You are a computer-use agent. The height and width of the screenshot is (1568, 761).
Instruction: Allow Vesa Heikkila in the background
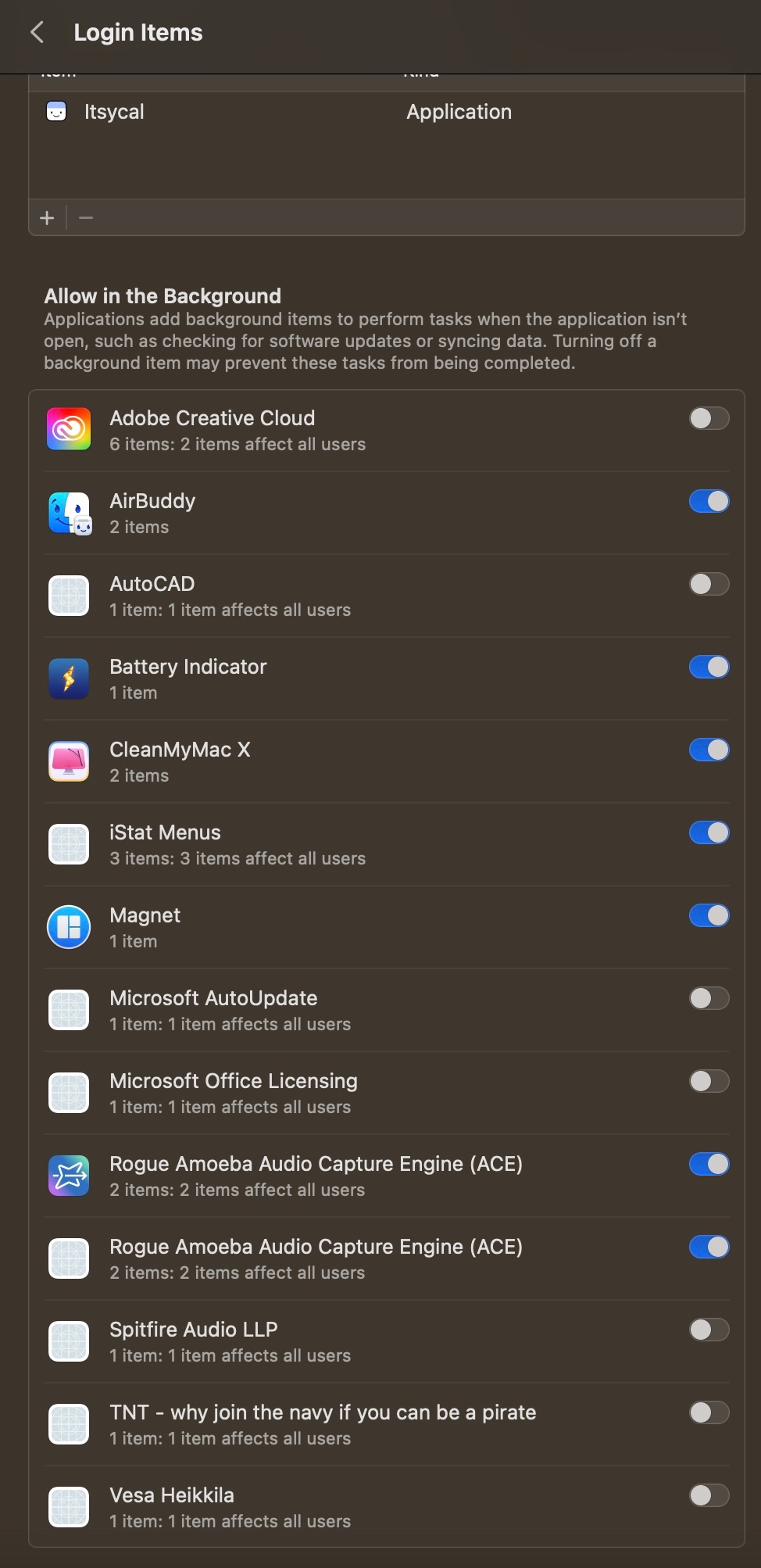(709, 1495)
